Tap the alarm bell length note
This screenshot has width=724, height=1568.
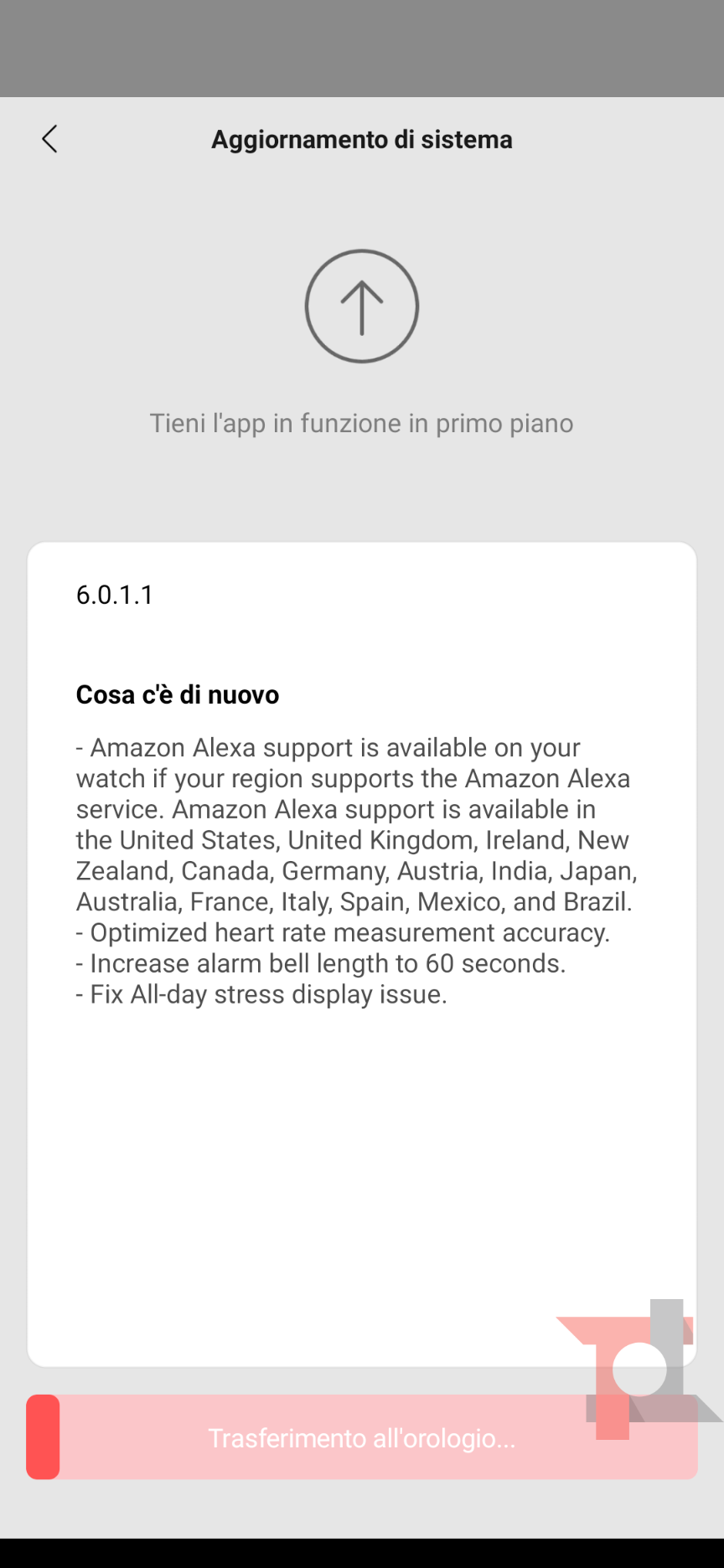[x=321, y=963]
